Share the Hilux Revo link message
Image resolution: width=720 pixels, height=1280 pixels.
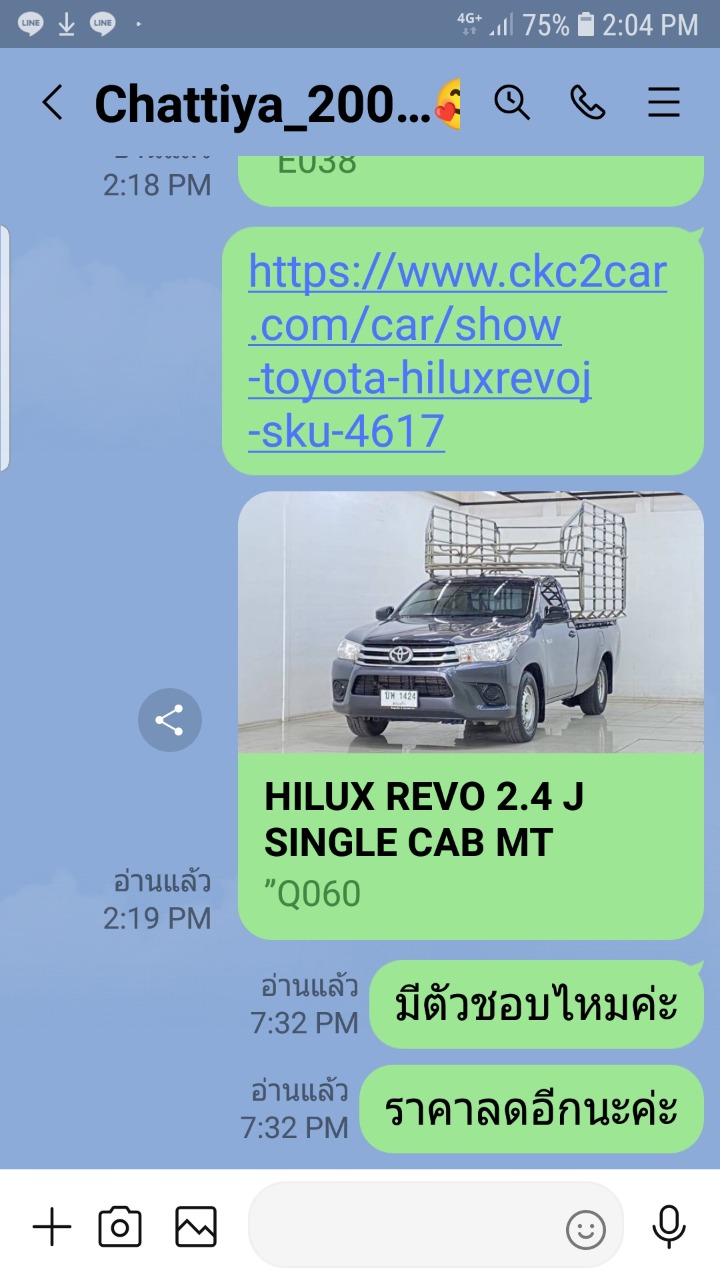click(170, 720)
